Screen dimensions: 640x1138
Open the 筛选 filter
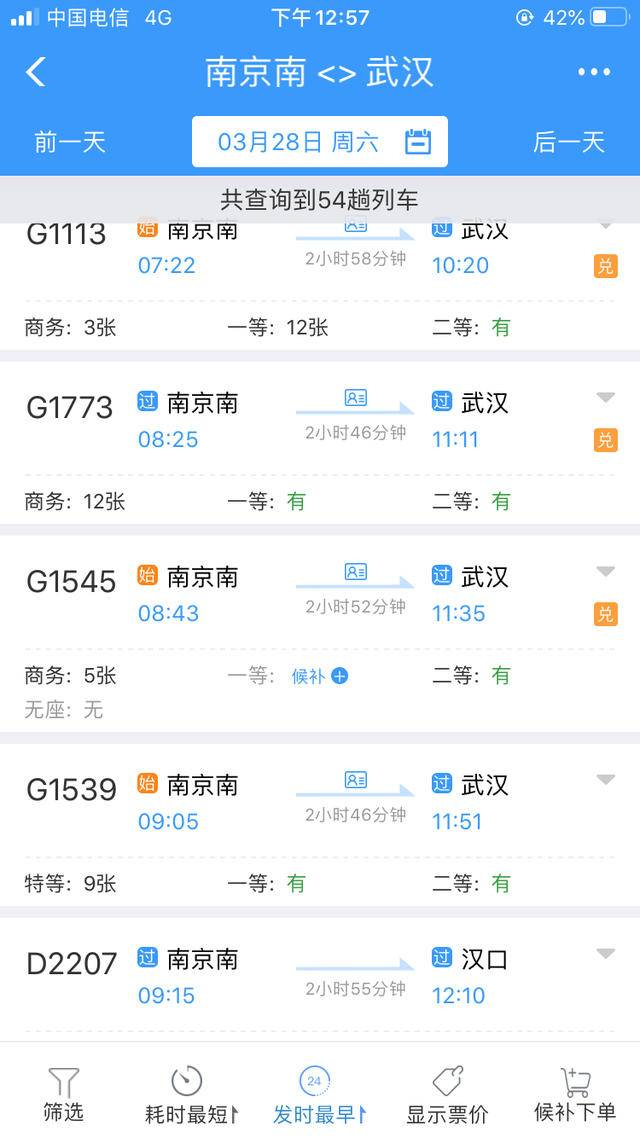[x=63, y=1094]
